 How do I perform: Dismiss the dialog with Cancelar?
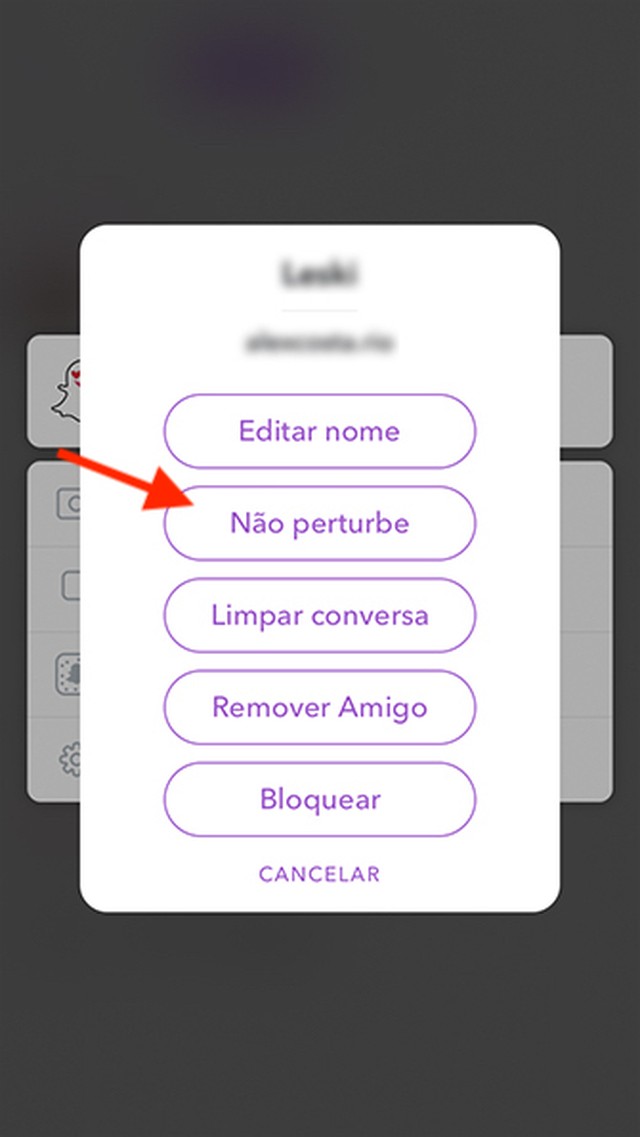pos(319,874)
